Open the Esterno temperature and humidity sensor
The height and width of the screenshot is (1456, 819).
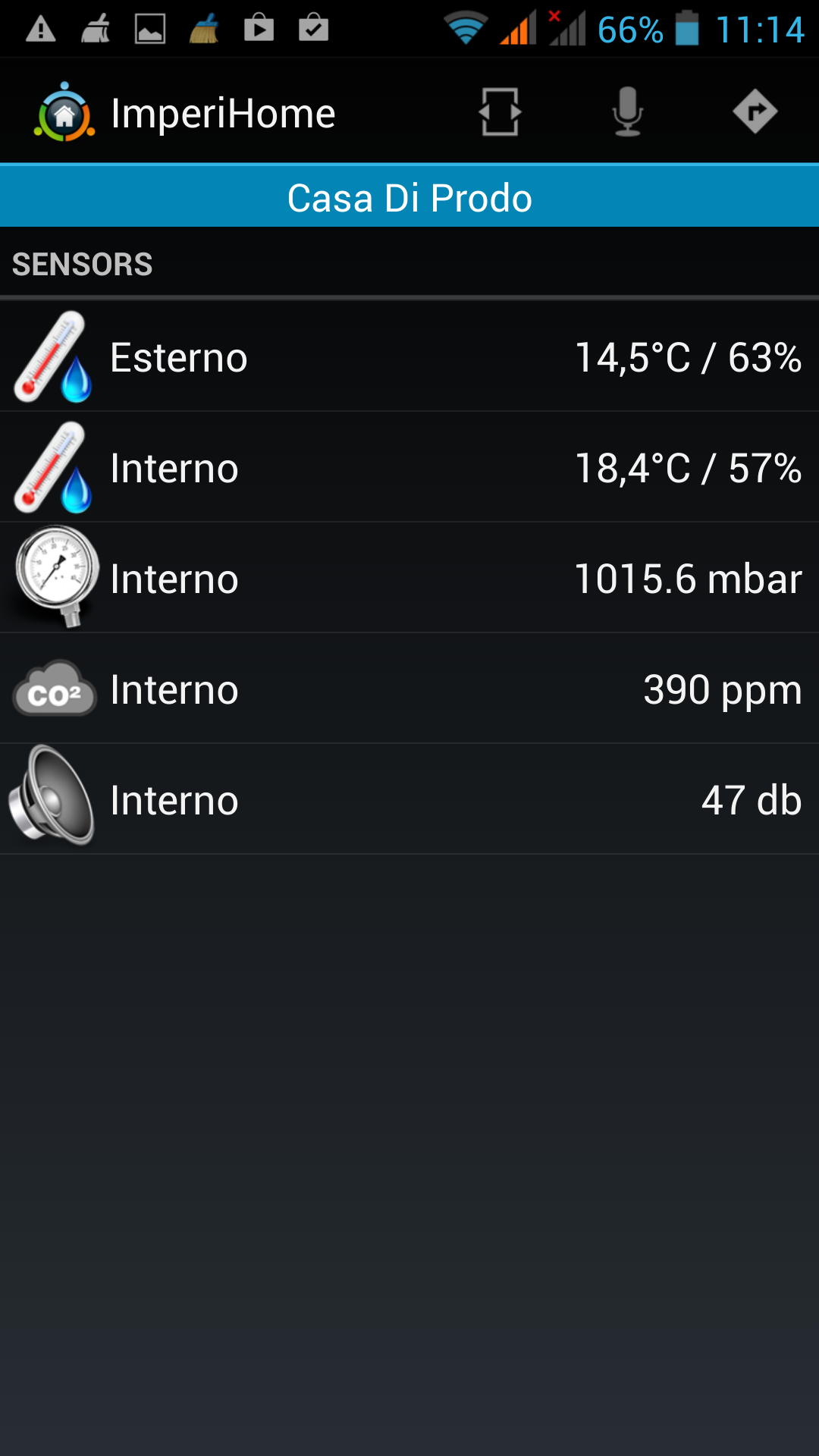409,357
